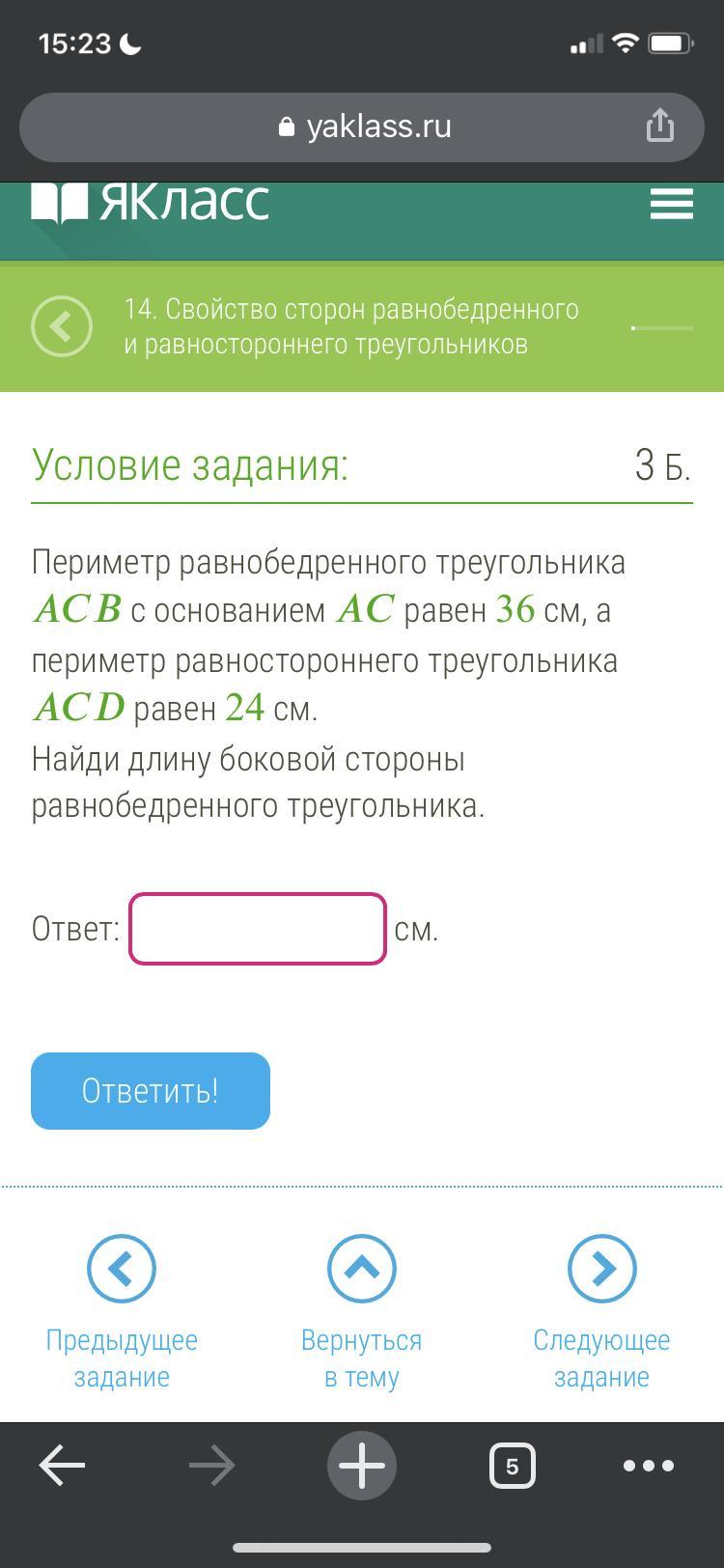Select Вернуться в тему
This screenshot has width=724, height=1568.
pyautogui.click(x=362, y=1311)
